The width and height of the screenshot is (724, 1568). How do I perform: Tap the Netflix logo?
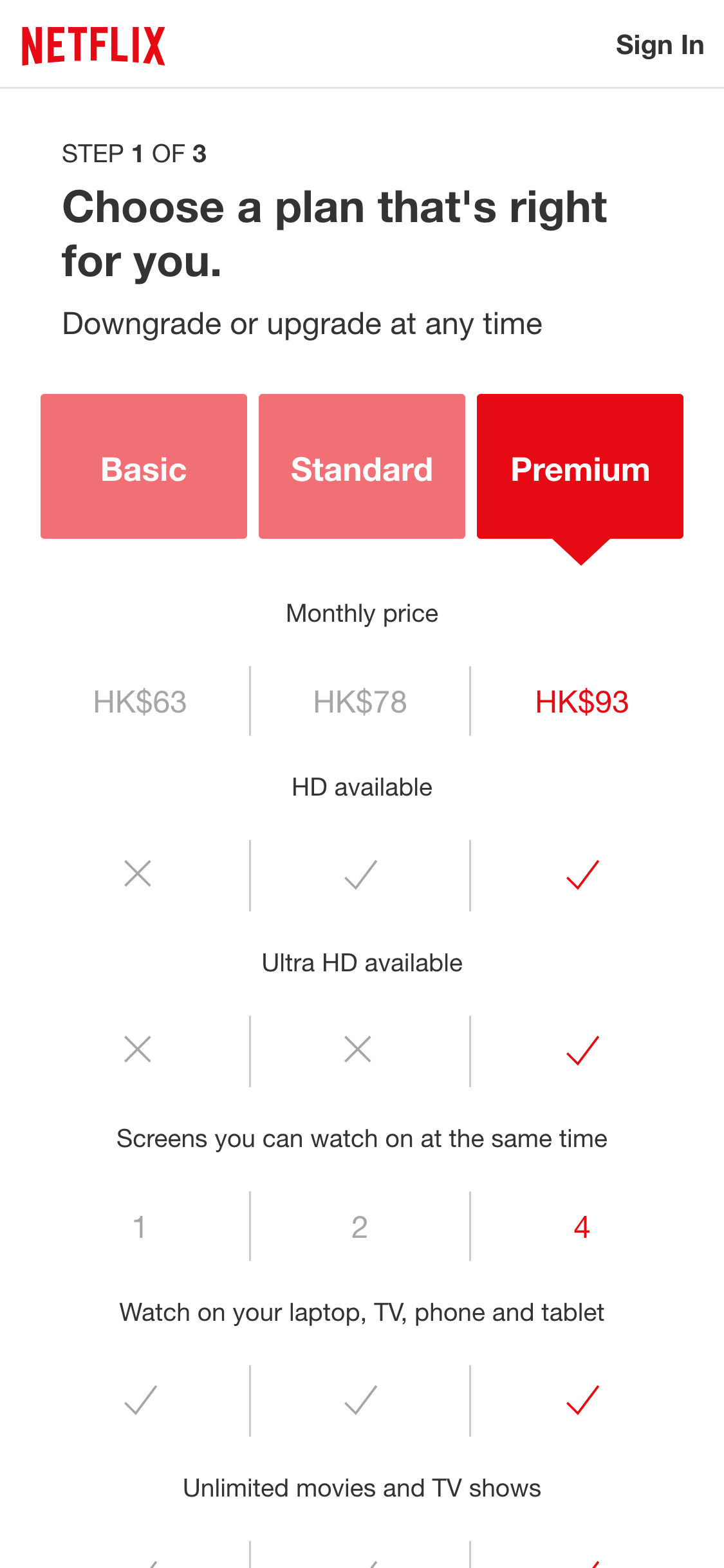[x=93, y=46]
